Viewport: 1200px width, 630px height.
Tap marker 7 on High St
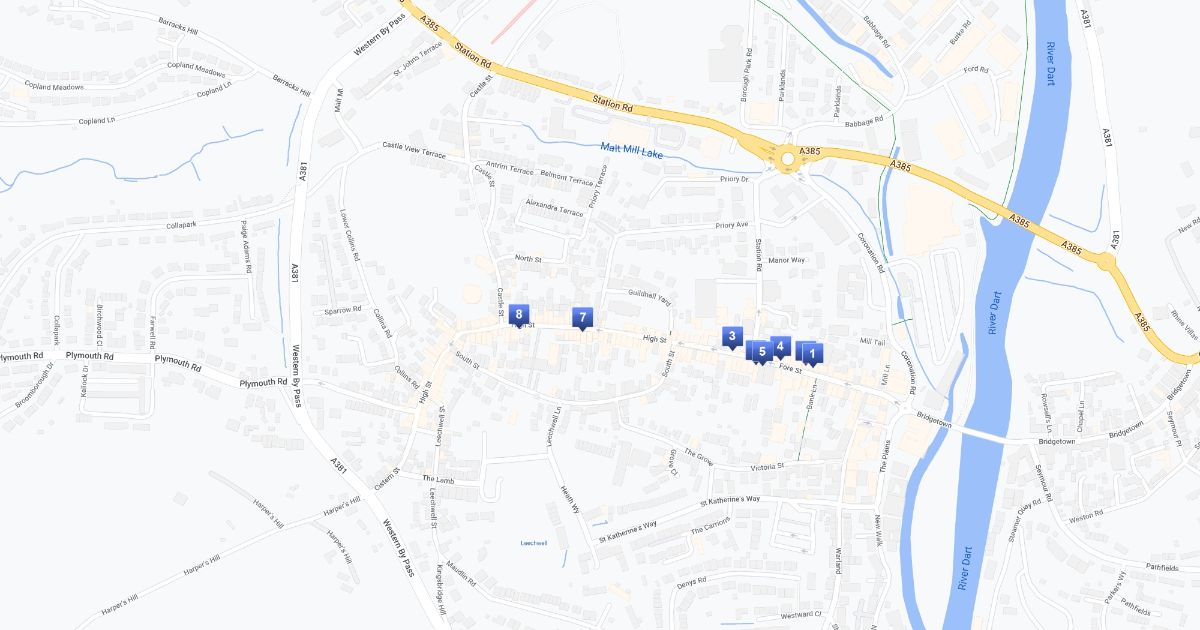(582, 318)
